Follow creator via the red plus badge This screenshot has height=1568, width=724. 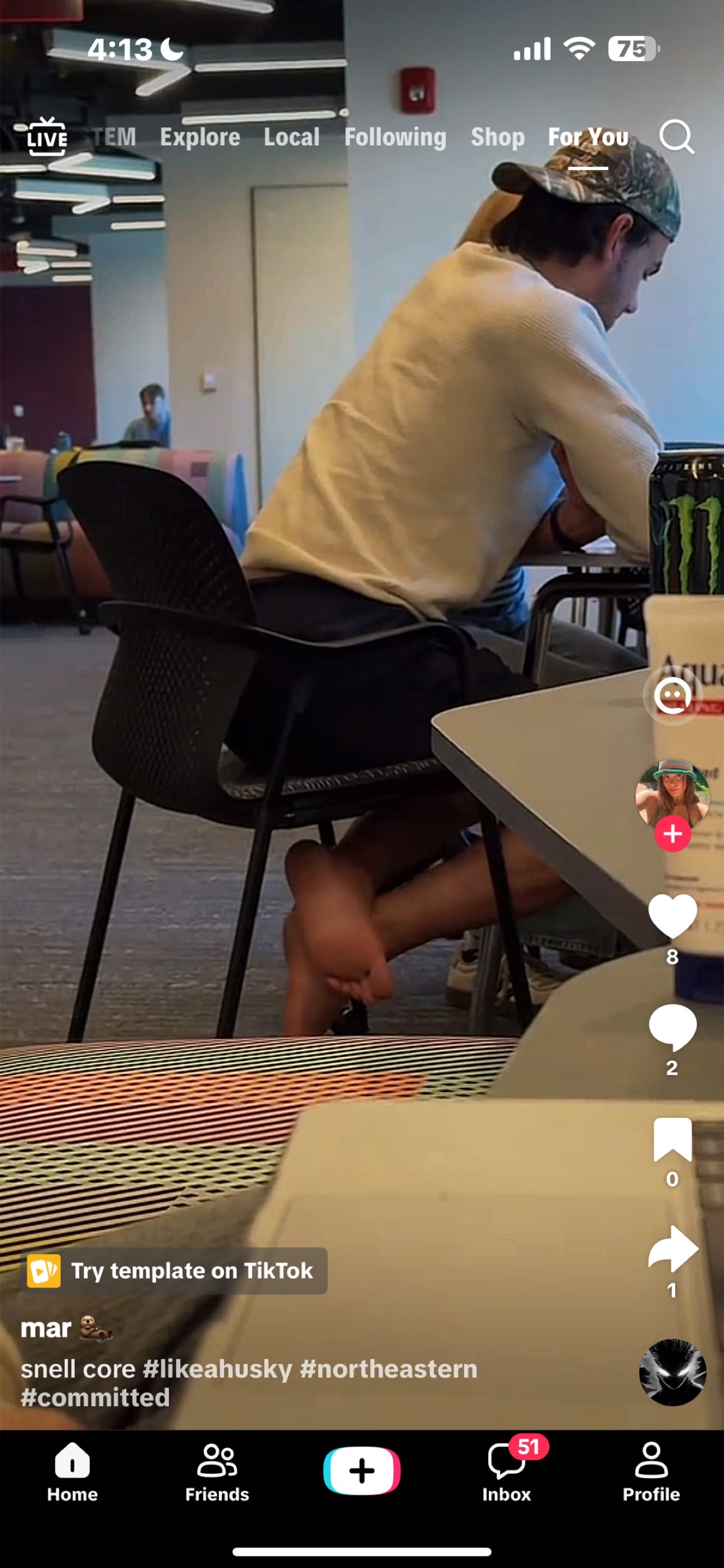point(672,834)
